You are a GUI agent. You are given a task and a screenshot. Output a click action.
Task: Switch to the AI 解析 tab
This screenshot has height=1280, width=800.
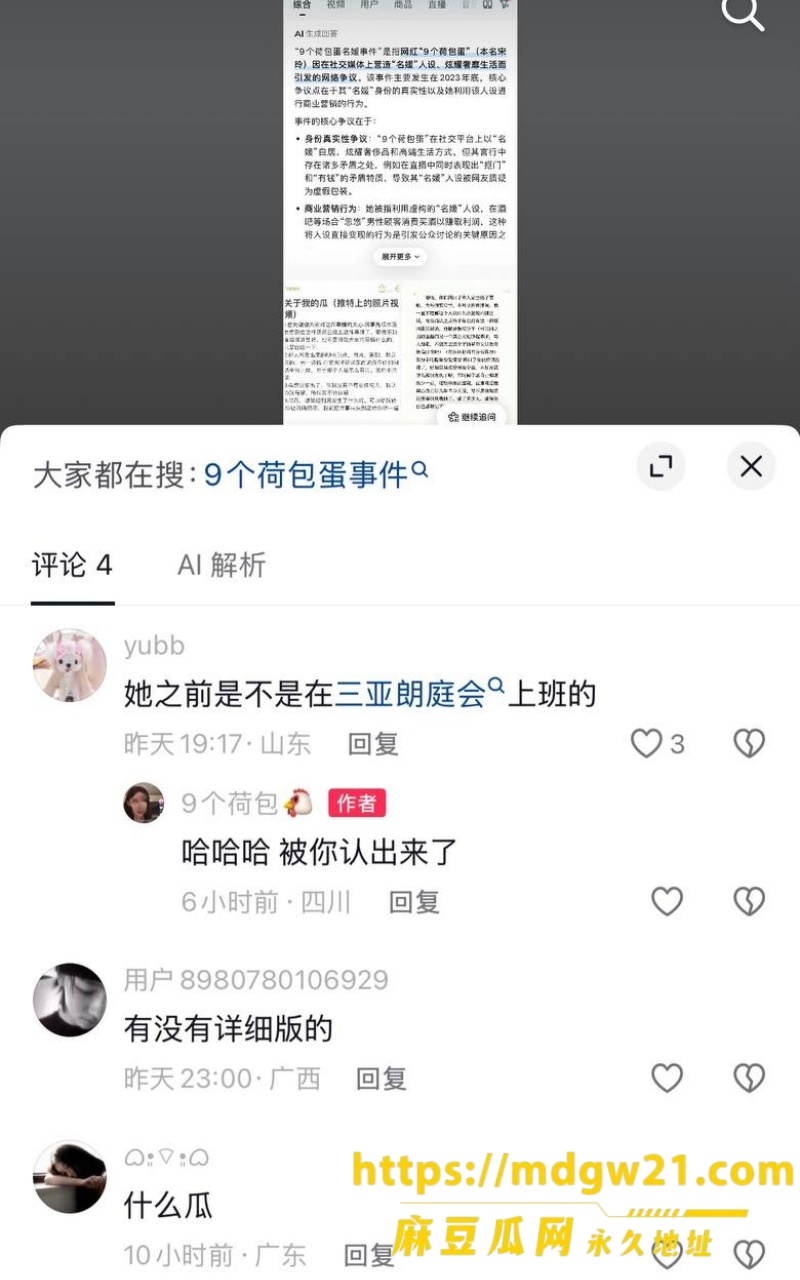[222, 565]
